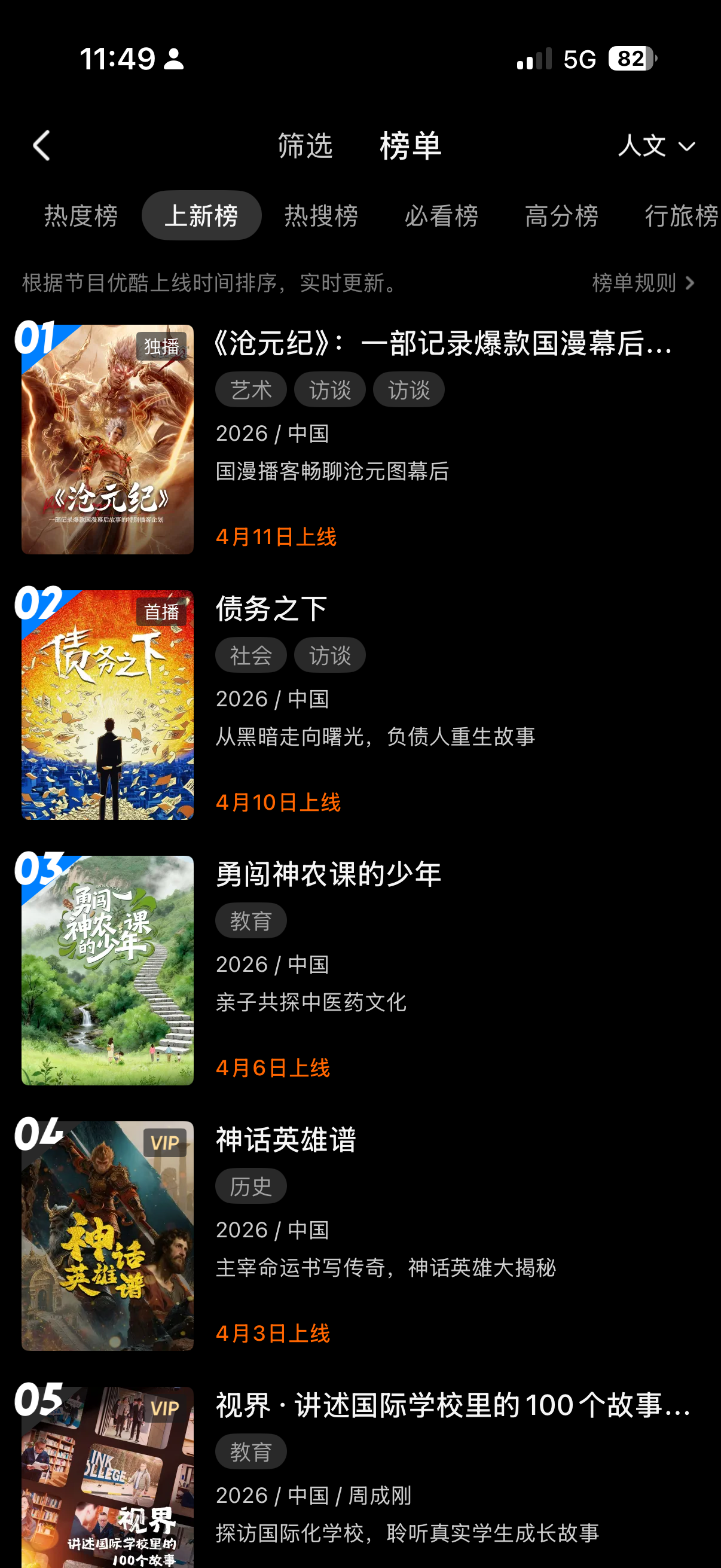Tap the 榜单 header tab
The image size is (721, 1568).
(x=410, y=146)
